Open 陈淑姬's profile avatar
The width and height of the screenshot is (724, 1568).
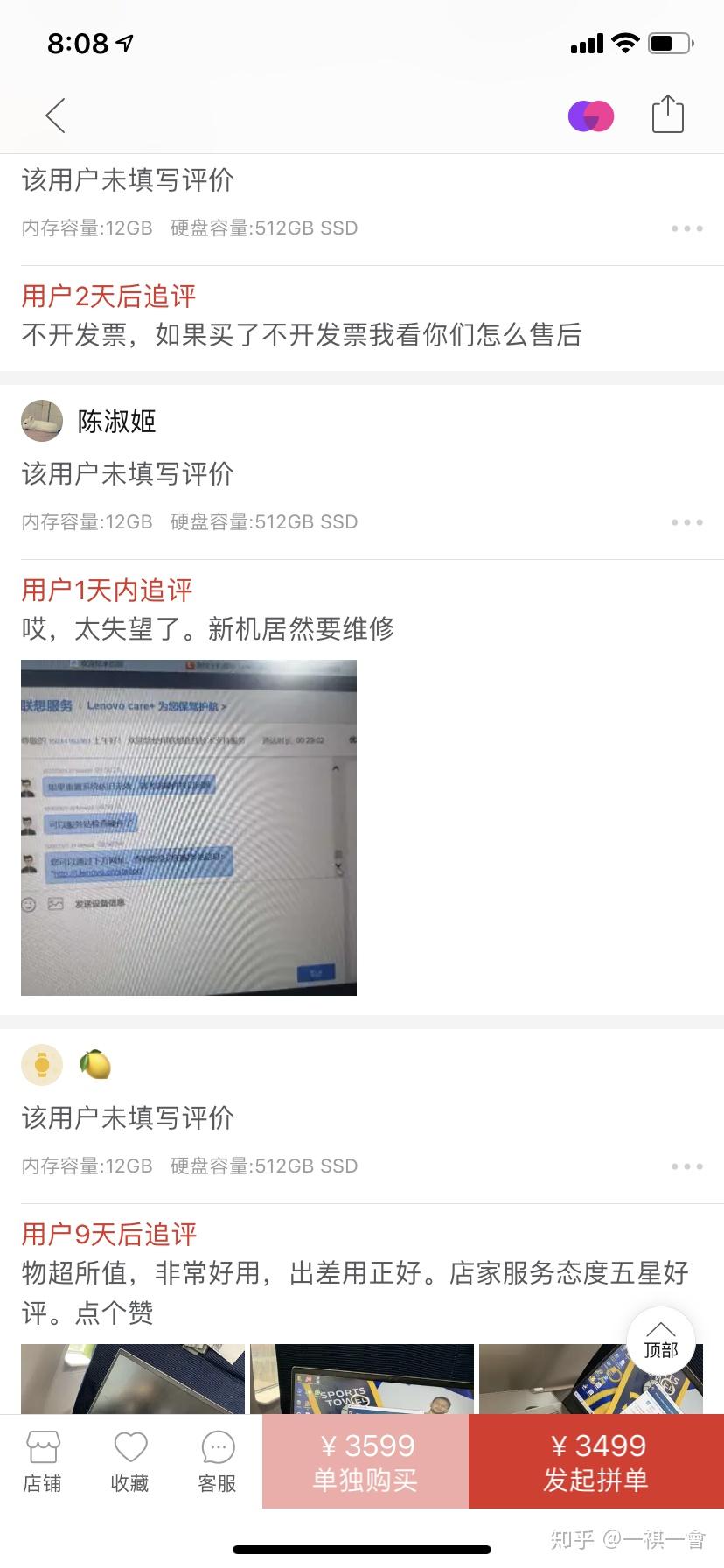[x=42, y=422]
